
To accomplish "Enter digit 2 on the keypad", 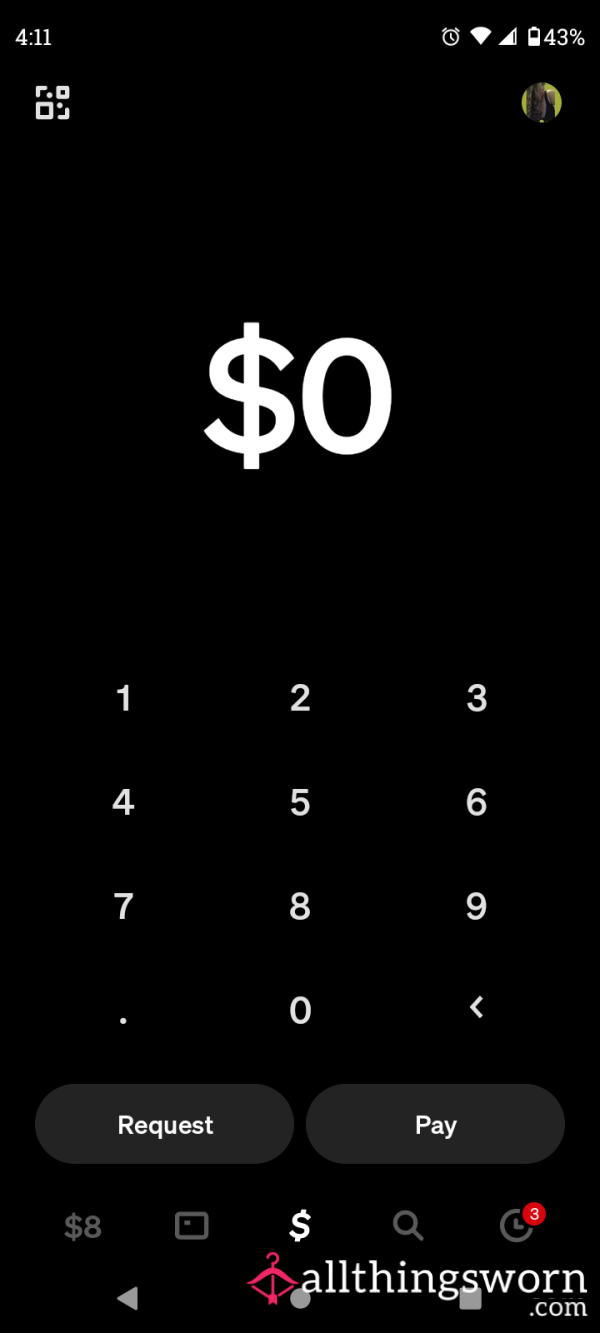I will (300, 698).
